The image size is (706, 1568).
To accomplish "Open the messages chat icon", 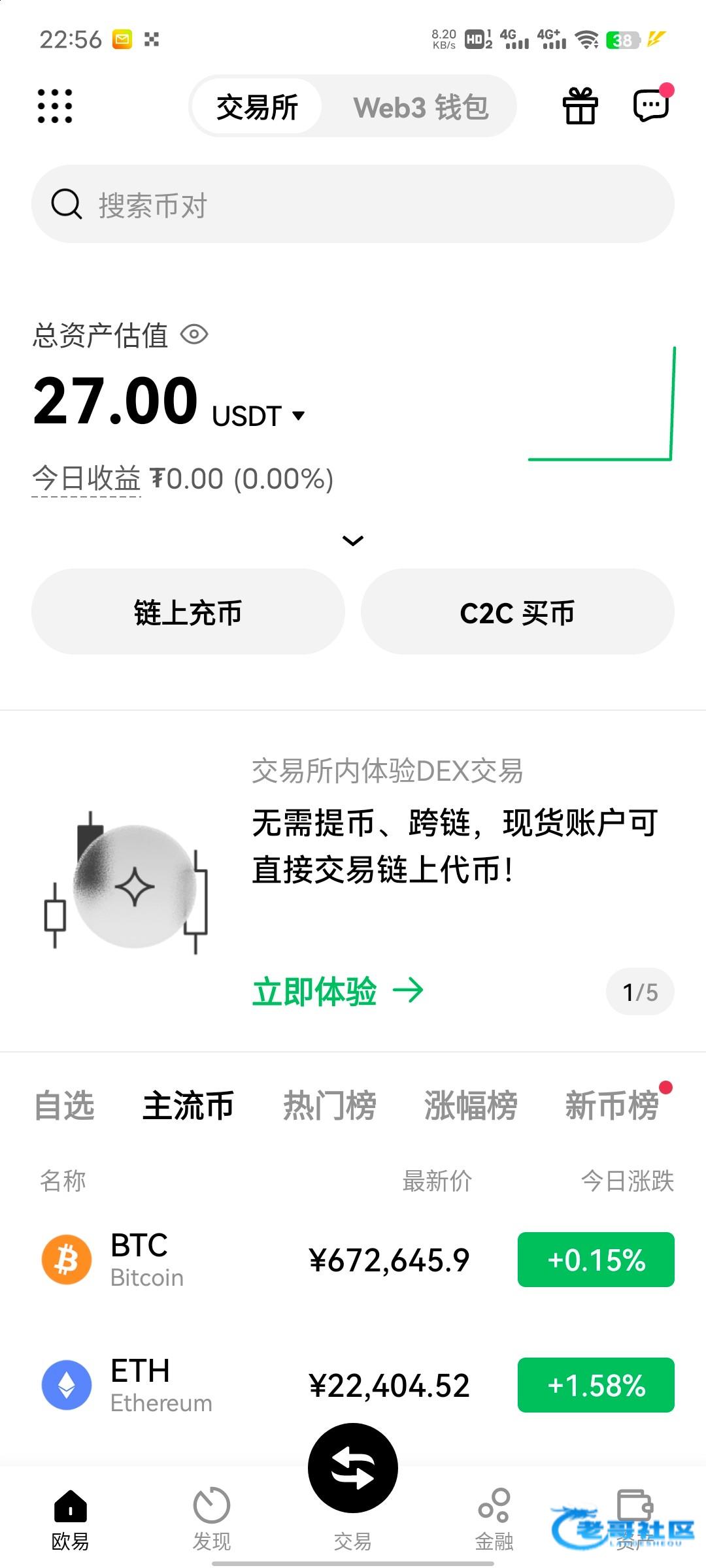I will (651, 105).
